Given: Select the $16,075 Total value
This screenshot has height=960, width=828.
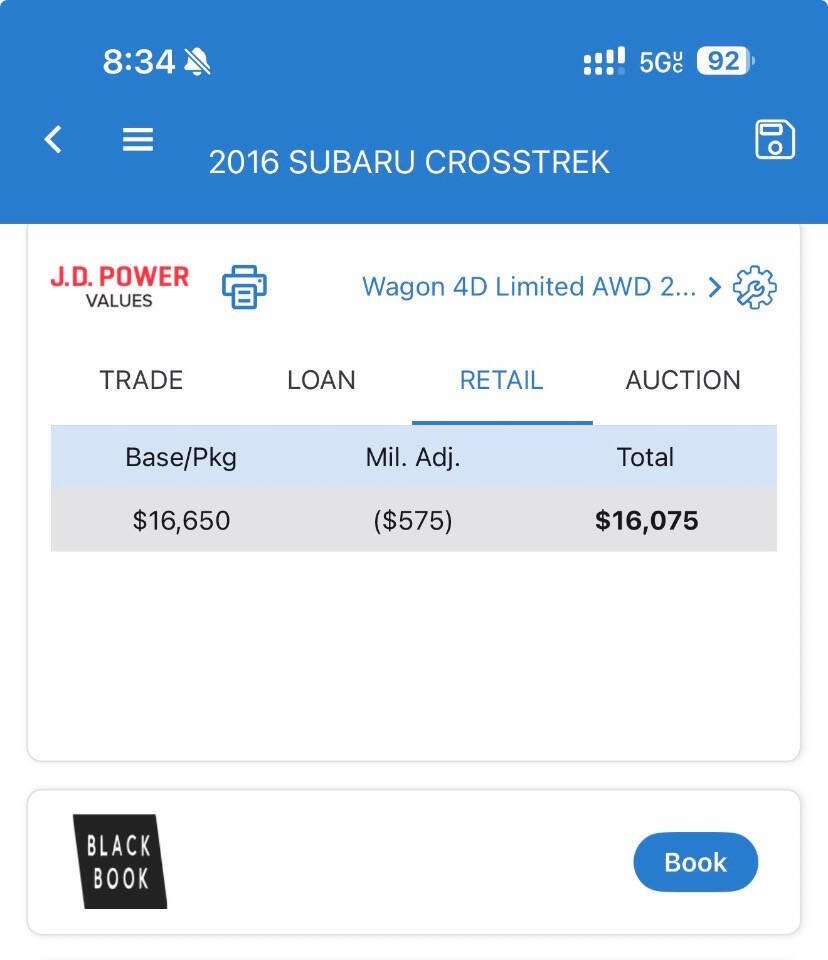Looking at the screenshot, I should point(647,520).
